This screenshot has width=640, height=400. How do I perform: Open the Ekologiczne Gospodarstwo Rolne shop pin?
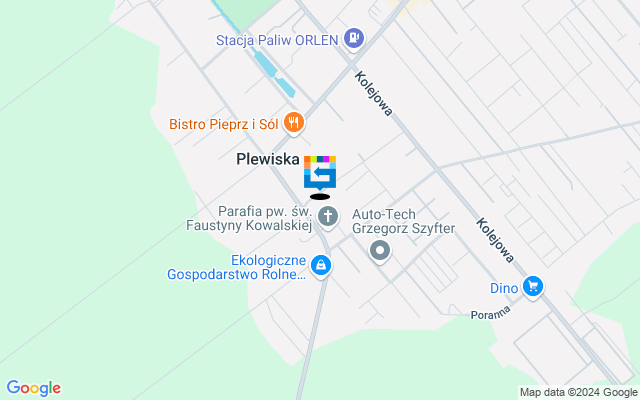[x=320, y=266]
